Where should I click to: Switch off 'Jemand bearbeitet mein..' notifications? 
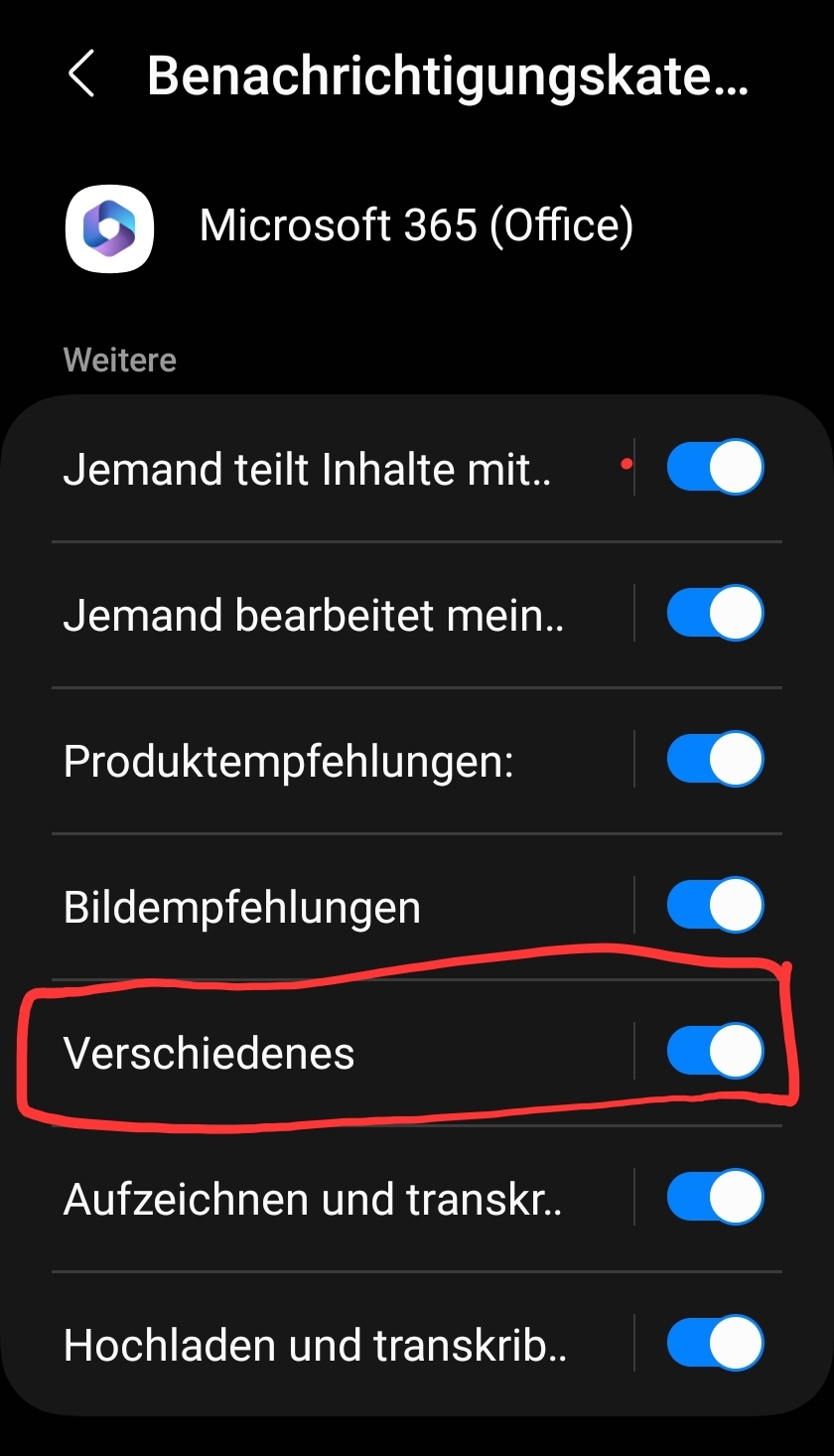point(716,613)
